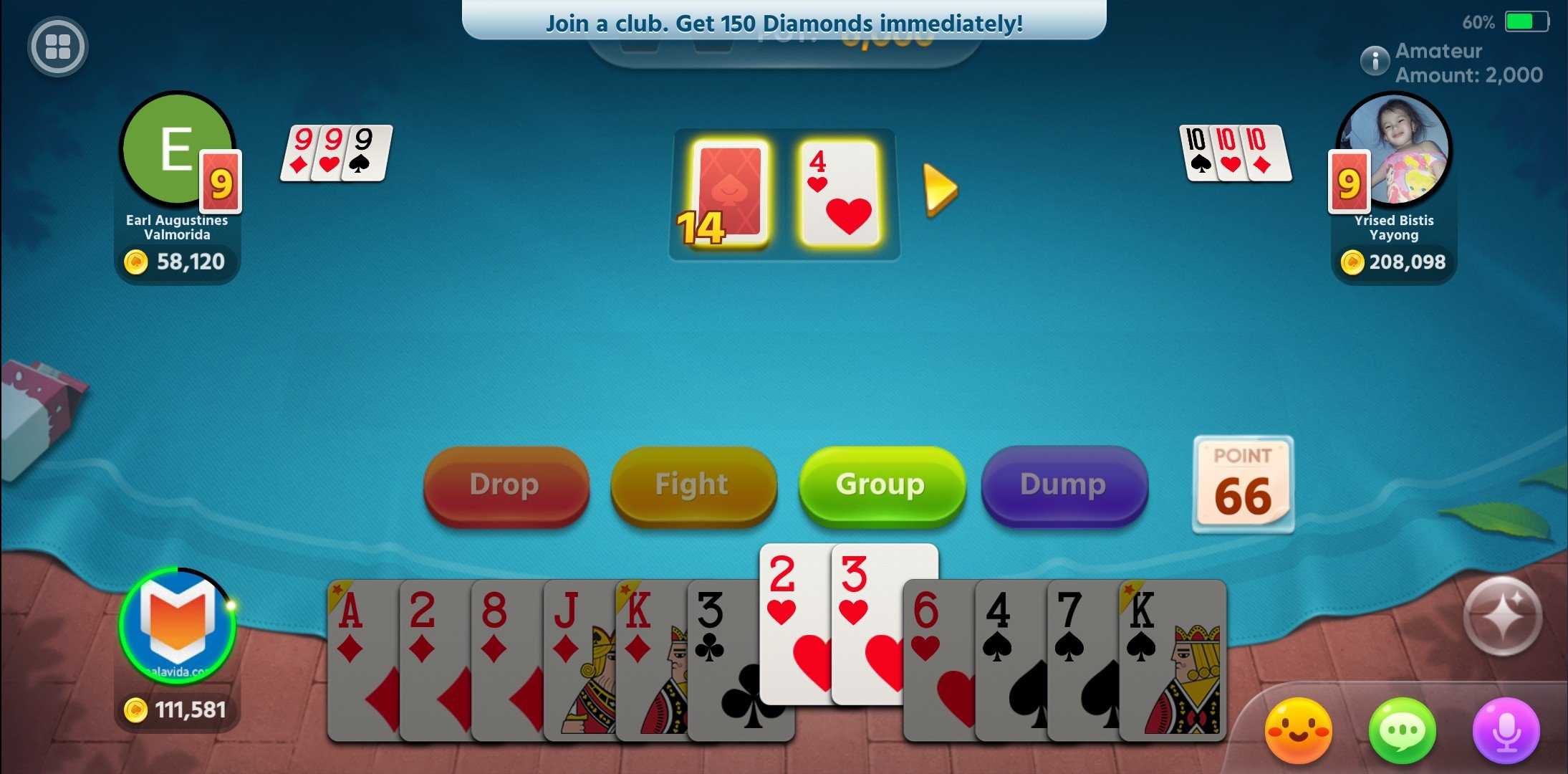
Task: Tap the Drop button
Action: (x=505, y=485)
